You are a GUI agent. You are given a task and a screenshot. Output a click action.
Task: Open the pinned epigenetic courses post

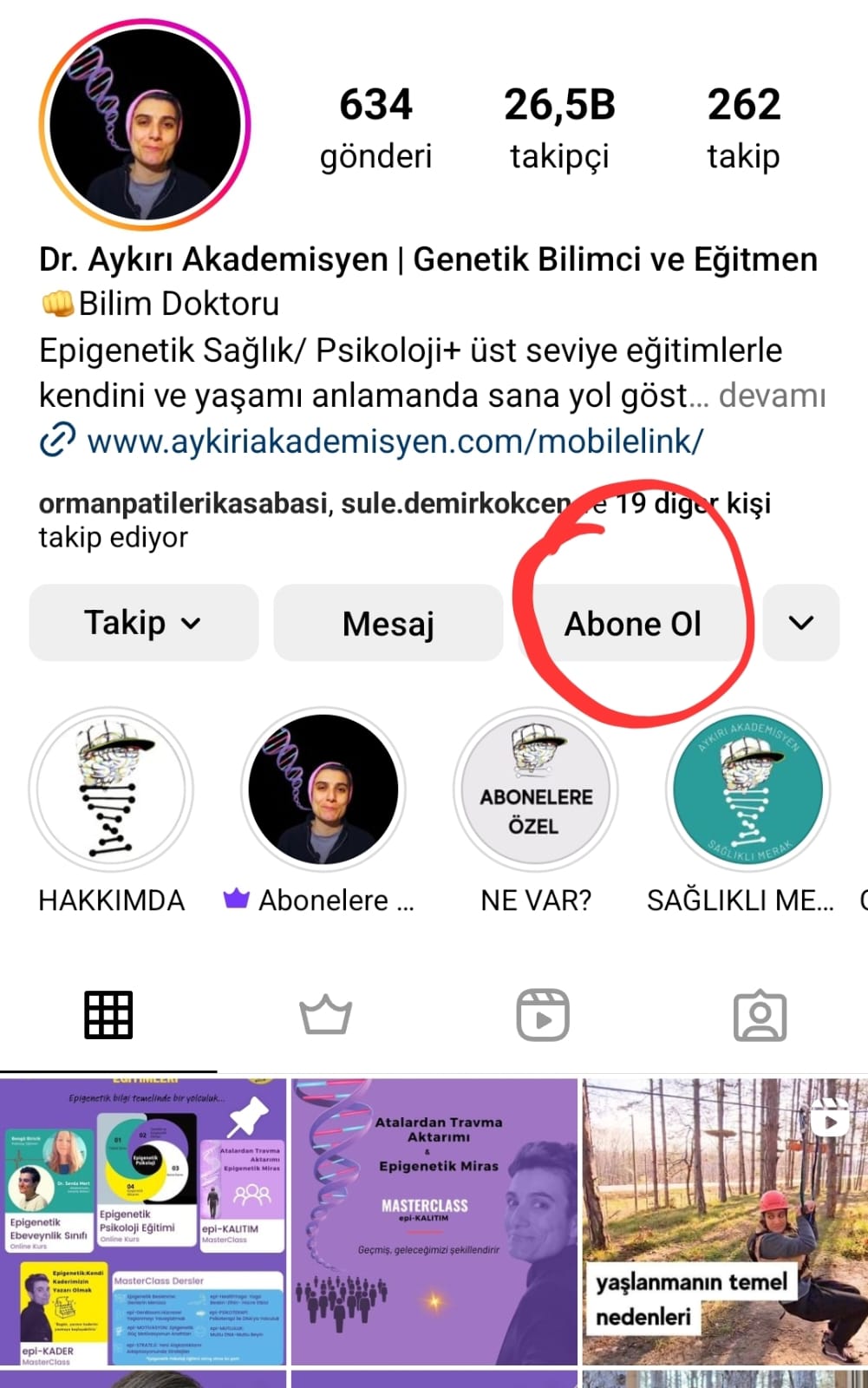pos(143,1221)
